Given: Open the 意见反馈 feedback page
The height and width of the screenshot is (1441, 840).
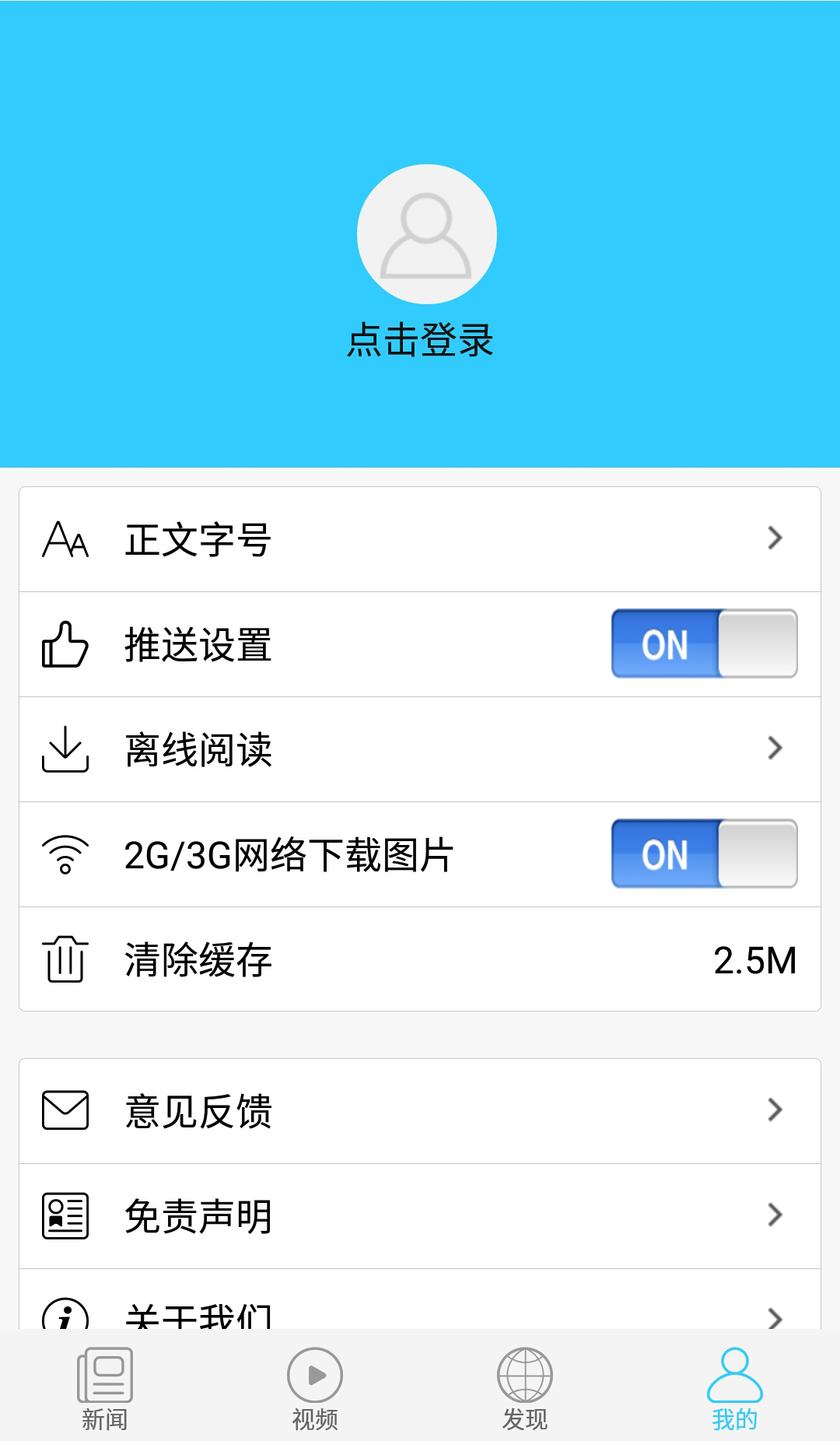Looking at the screenshot, I should pos(420,1110).
